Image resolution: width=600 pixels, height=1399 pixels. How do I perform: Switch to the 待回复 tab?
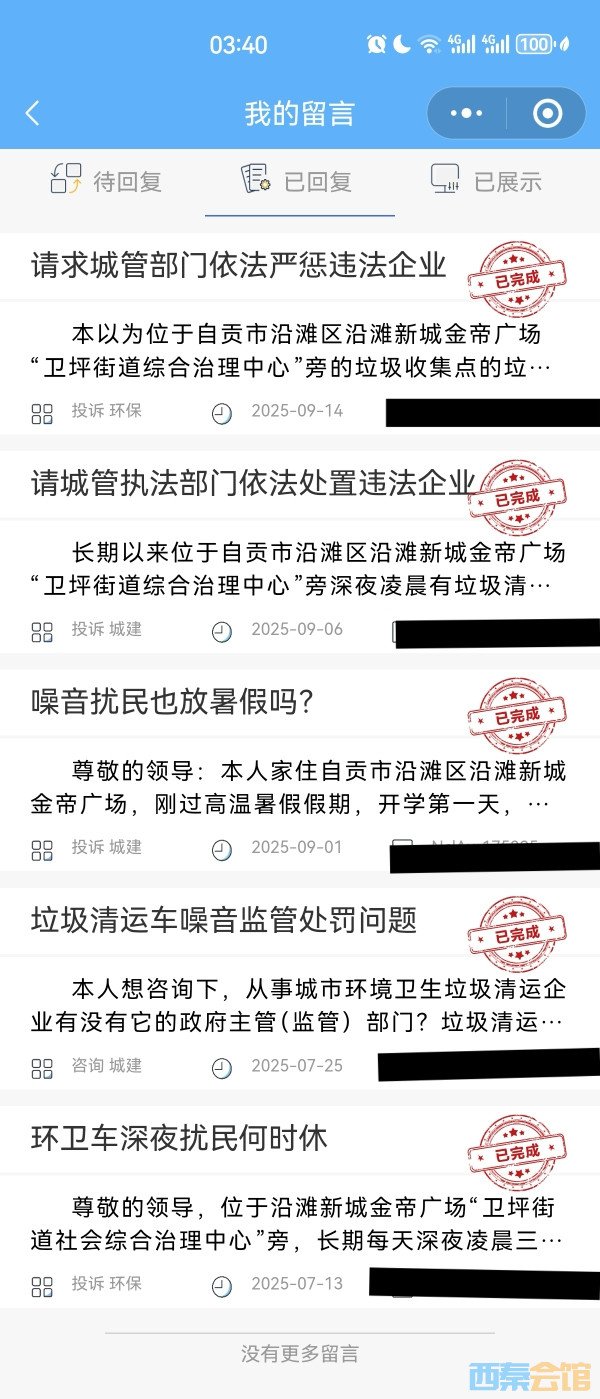pos(106,181)
